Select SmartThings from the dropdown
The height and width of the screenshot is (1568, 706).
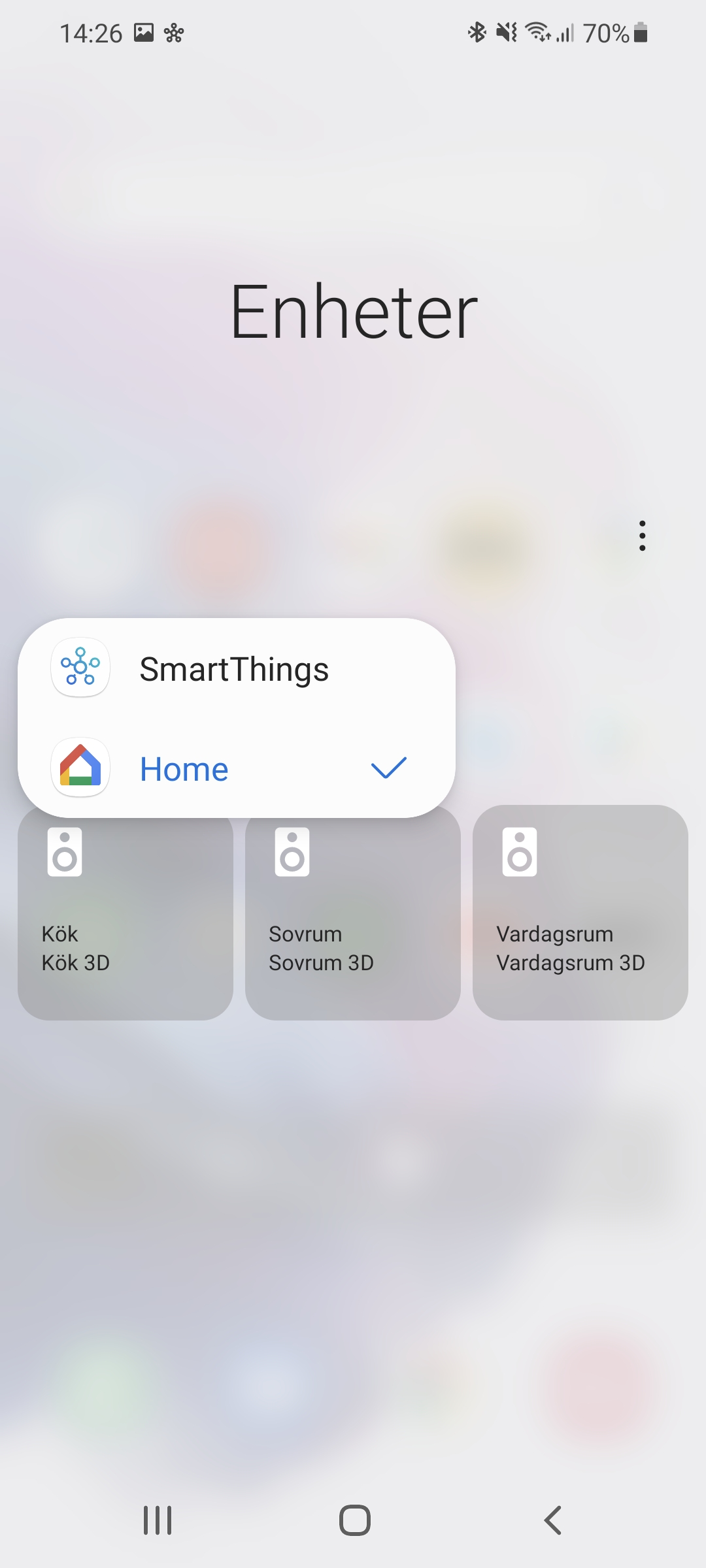(234, 669)
